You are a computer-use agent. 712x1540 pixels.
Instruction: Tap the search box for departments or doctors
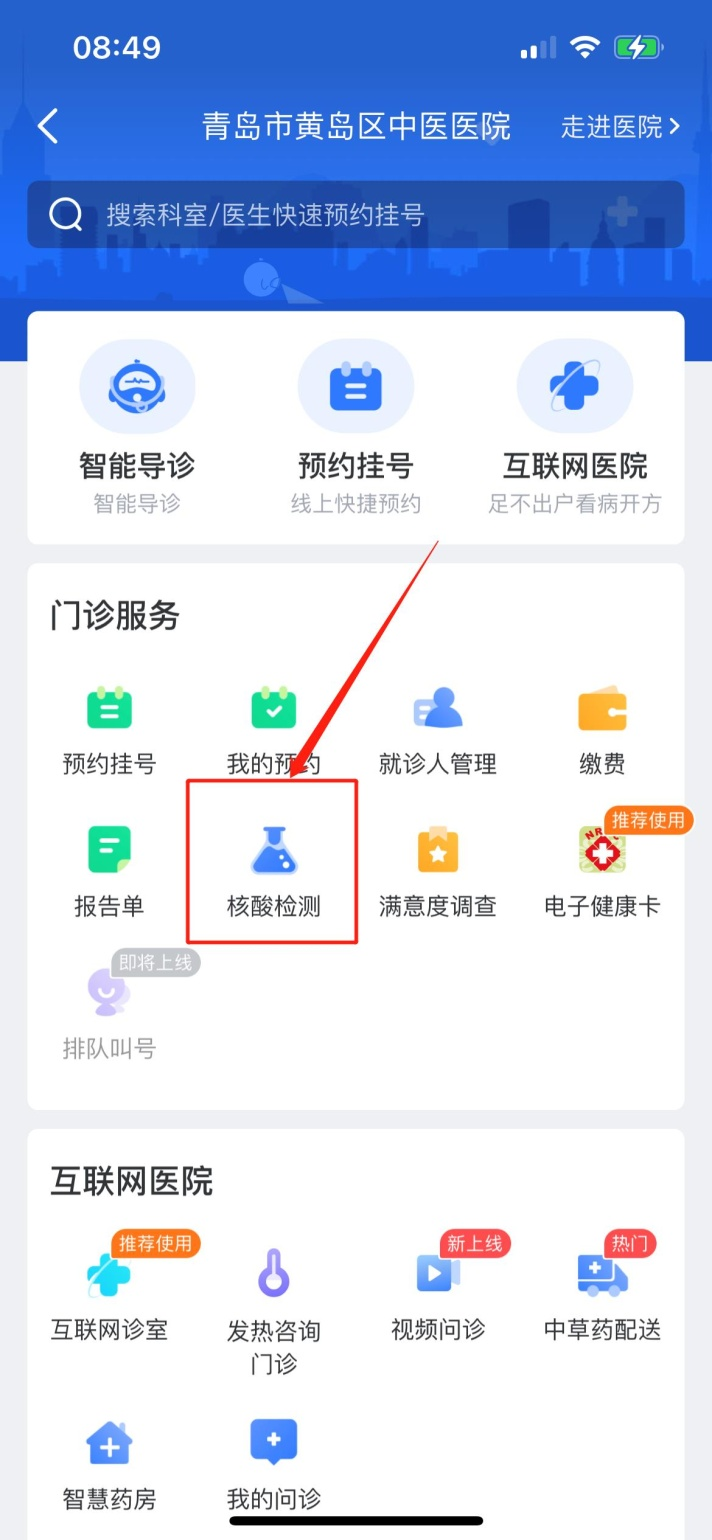(356, 214)
